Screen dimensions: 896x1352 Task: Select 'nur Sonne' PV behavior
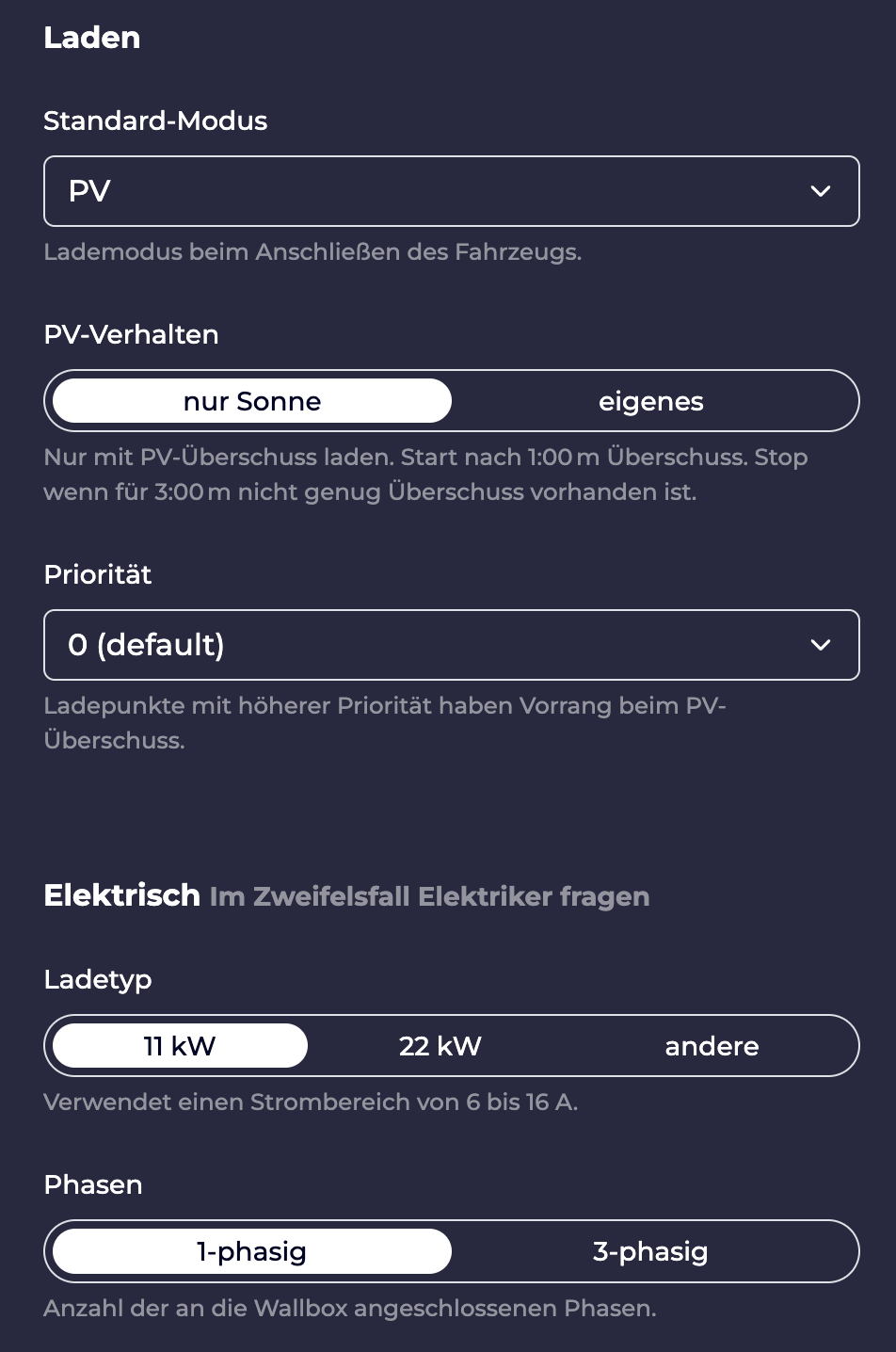(x=252, y=401)
